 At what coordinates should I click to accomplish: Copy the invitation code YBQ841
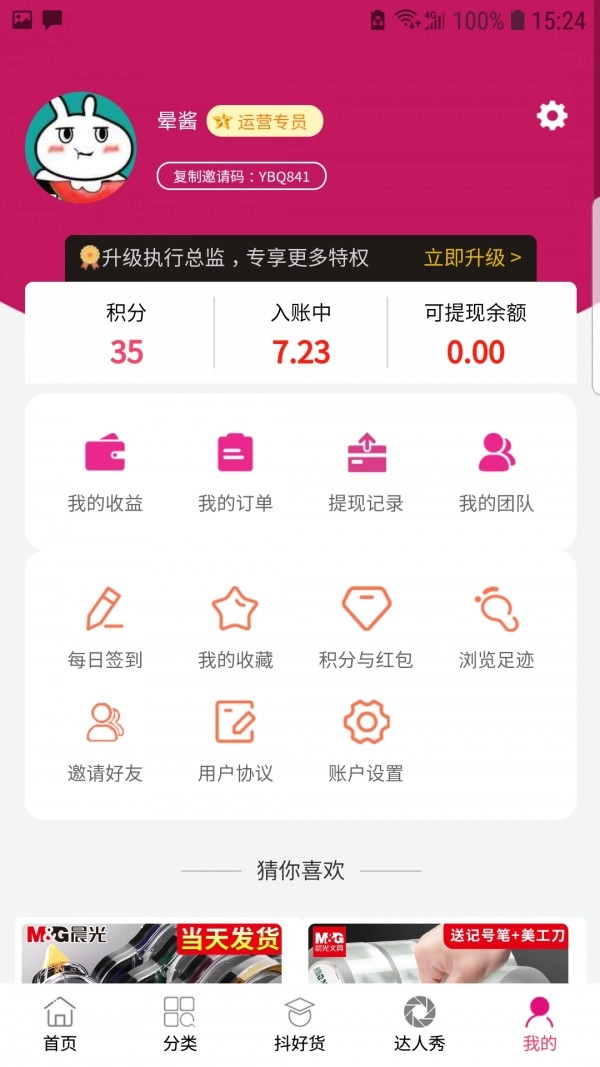(242, 177)
